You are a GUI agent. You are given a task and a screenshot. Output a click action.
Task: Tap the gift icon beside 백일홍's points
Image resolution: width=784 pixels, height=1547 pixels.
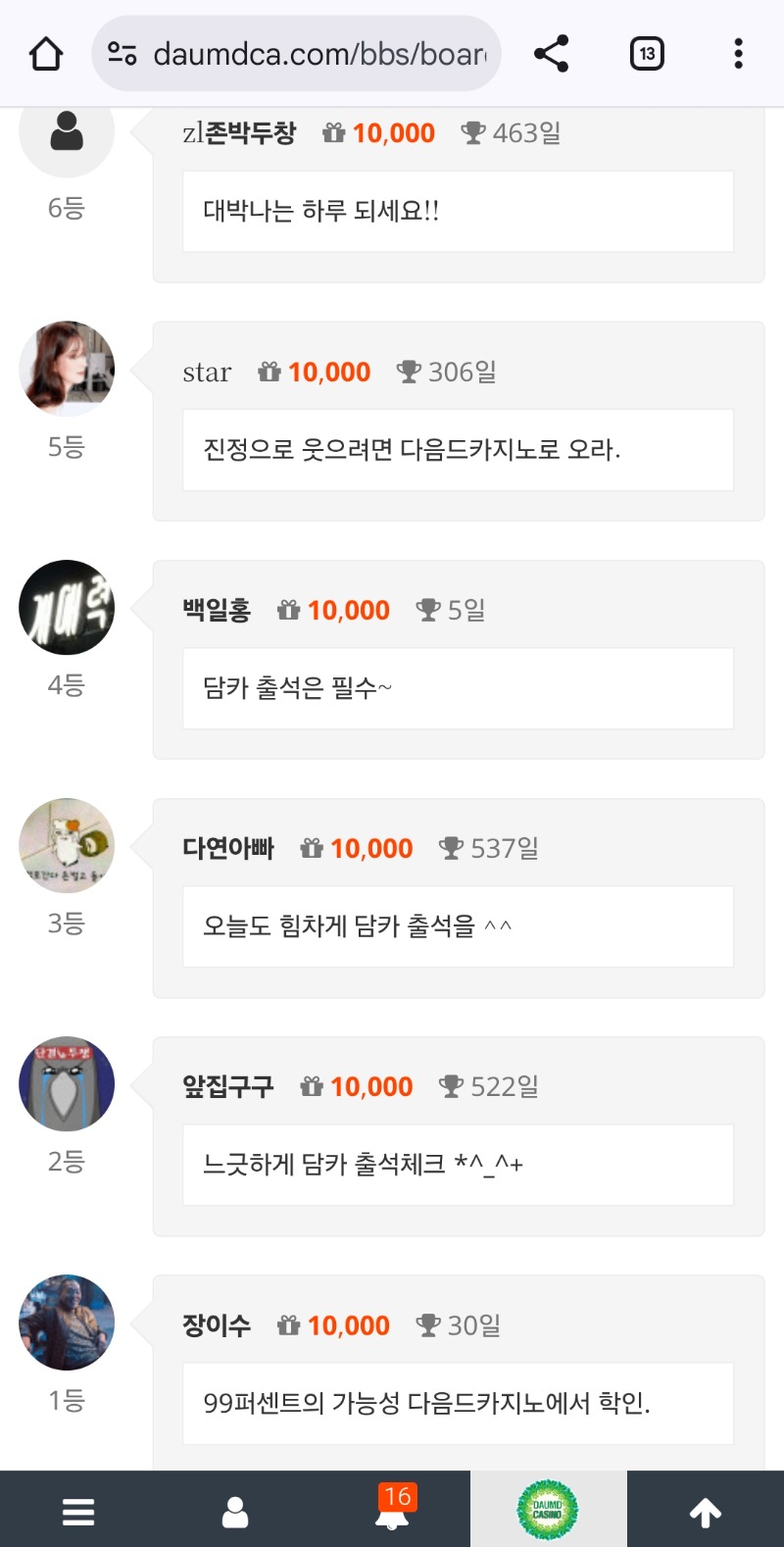[x=288, y=609]
